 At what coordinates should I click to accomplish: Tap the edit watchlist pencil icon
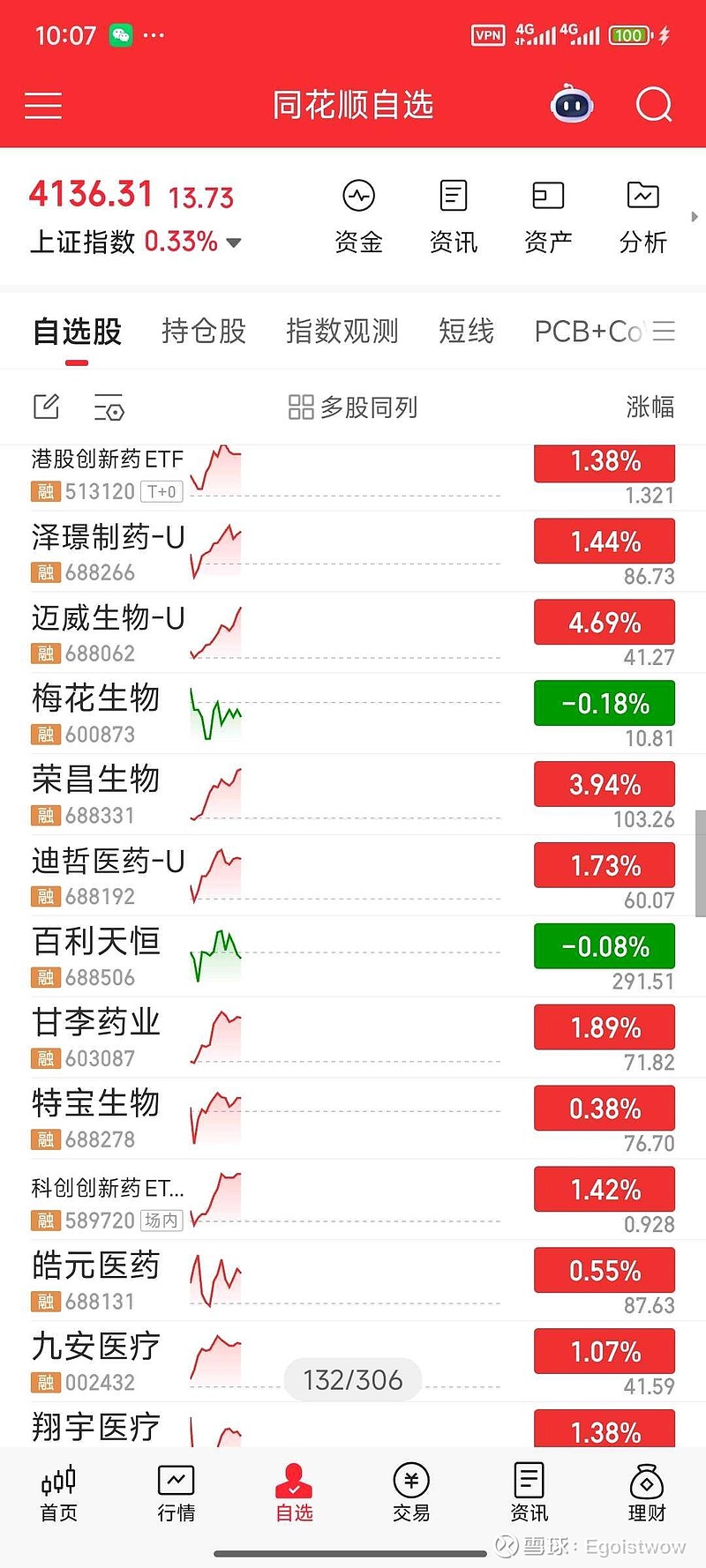[45, 407]
